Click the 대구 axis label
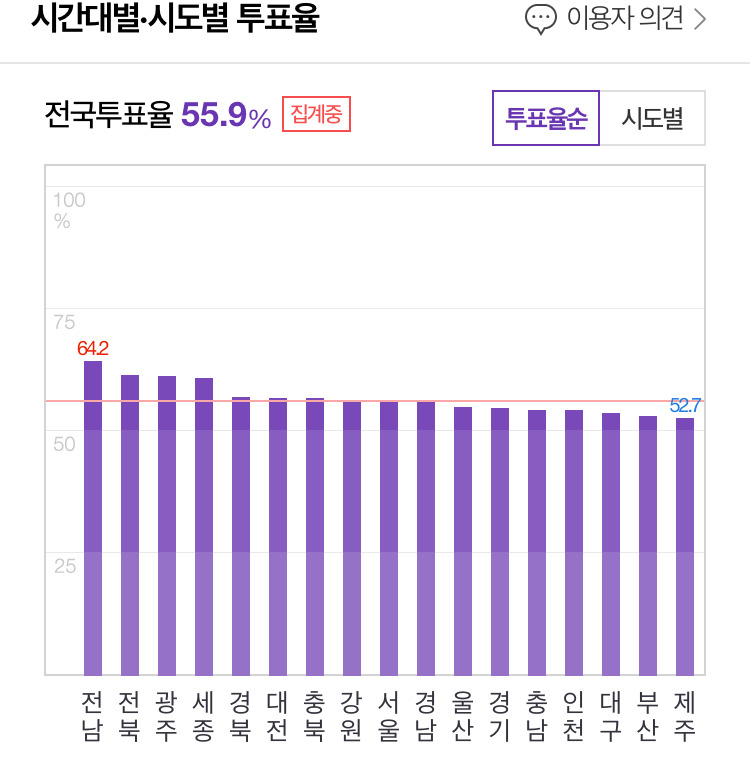Screen dimensions: 750x766 pos(610,714)
